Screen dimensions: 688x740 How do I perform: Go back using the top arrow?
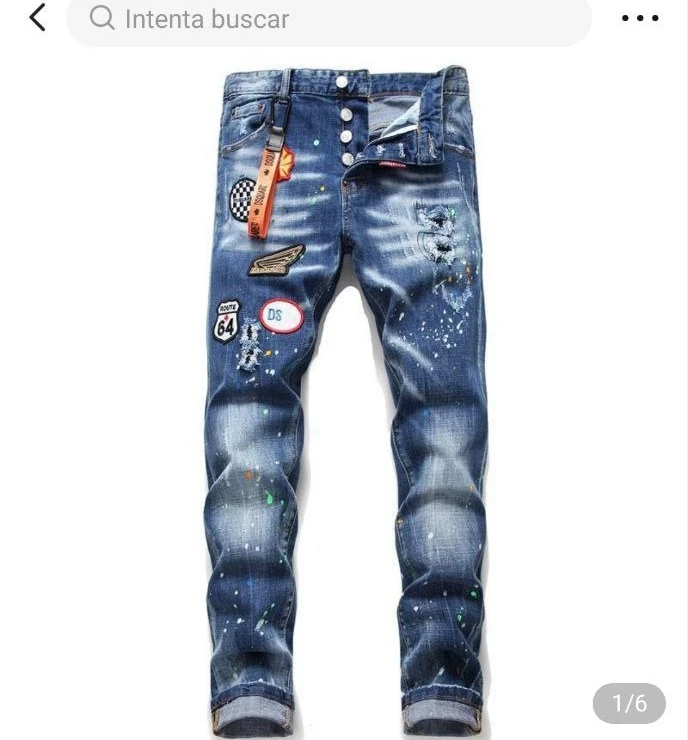pyautogui.click(x=37, y=18)
